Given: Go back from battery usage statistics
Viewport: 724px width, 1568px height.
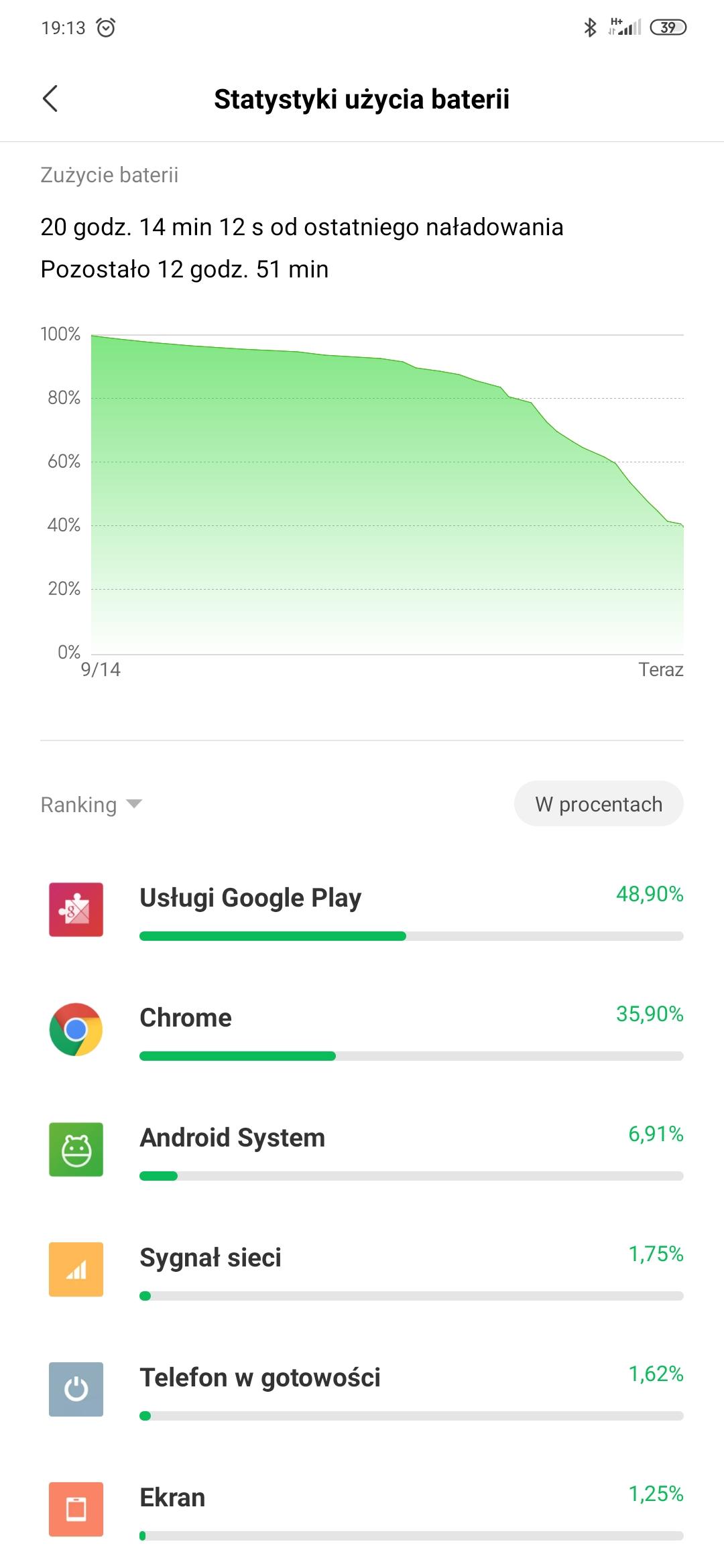Looking at the screenshot, I should click(50, 99).
